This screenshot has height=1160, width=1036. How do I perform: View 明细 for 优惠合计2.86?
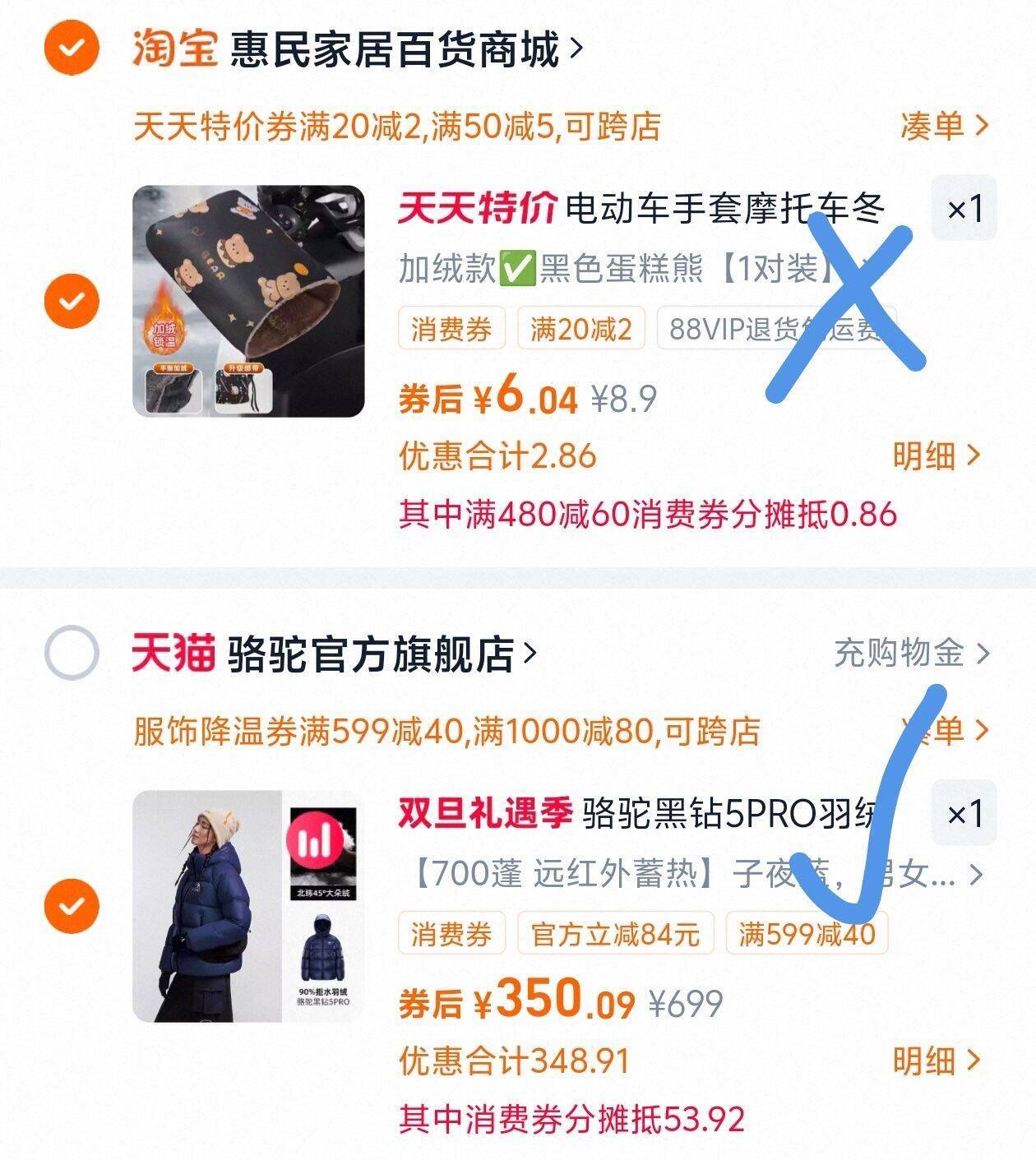[936, 455]
